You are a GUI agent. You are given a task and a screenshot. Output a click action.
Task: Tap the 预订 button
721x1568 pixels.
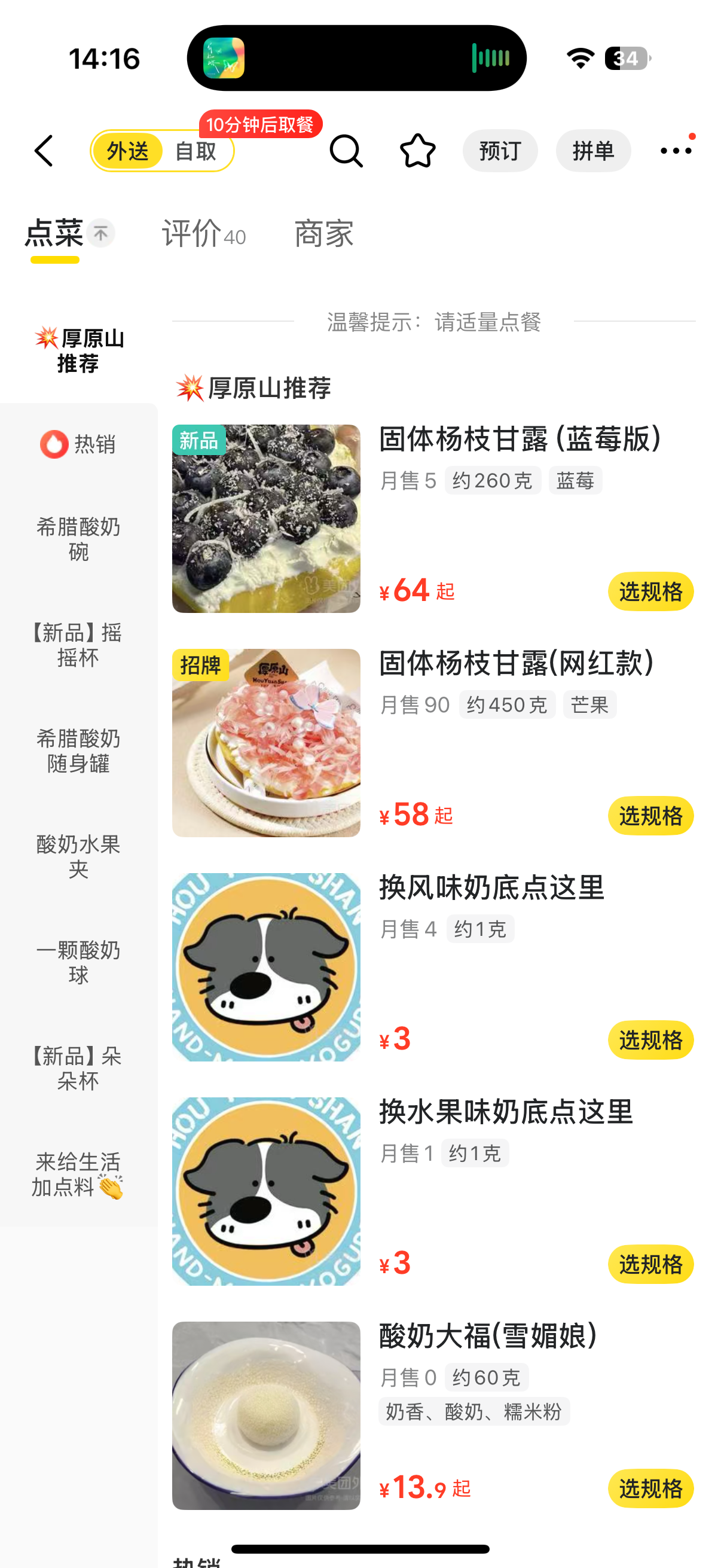(x=500, y=151)
